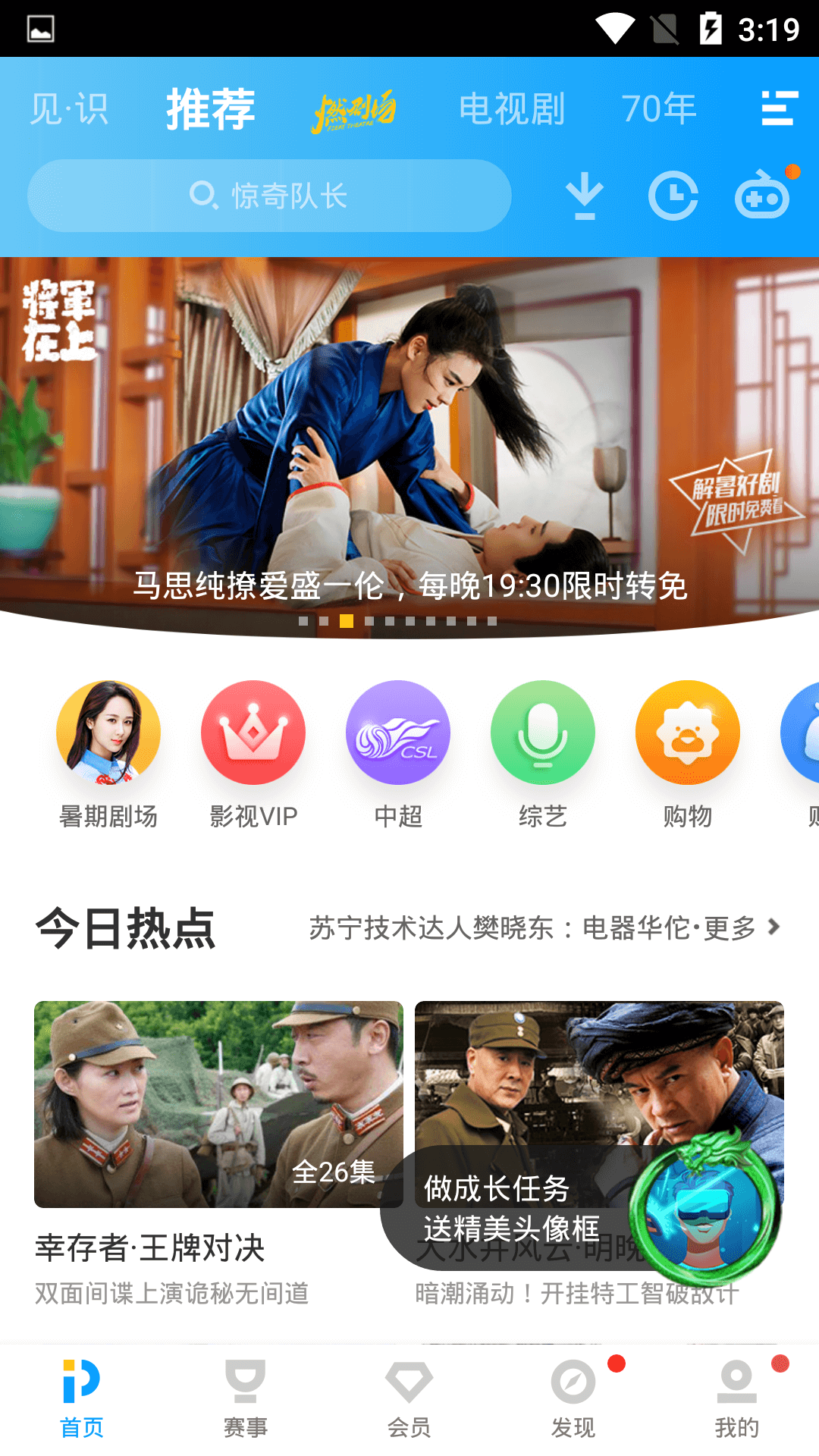Open the game controller icon

tap(762, 196)
